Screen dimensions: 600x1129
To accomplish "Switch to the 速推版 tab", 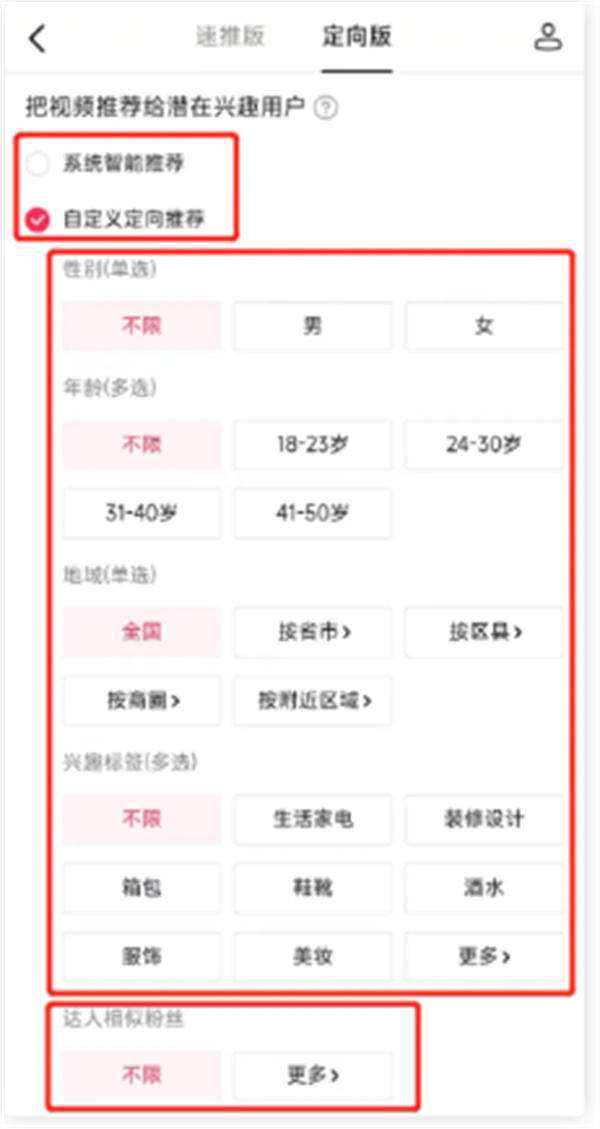I will point(230,37).
